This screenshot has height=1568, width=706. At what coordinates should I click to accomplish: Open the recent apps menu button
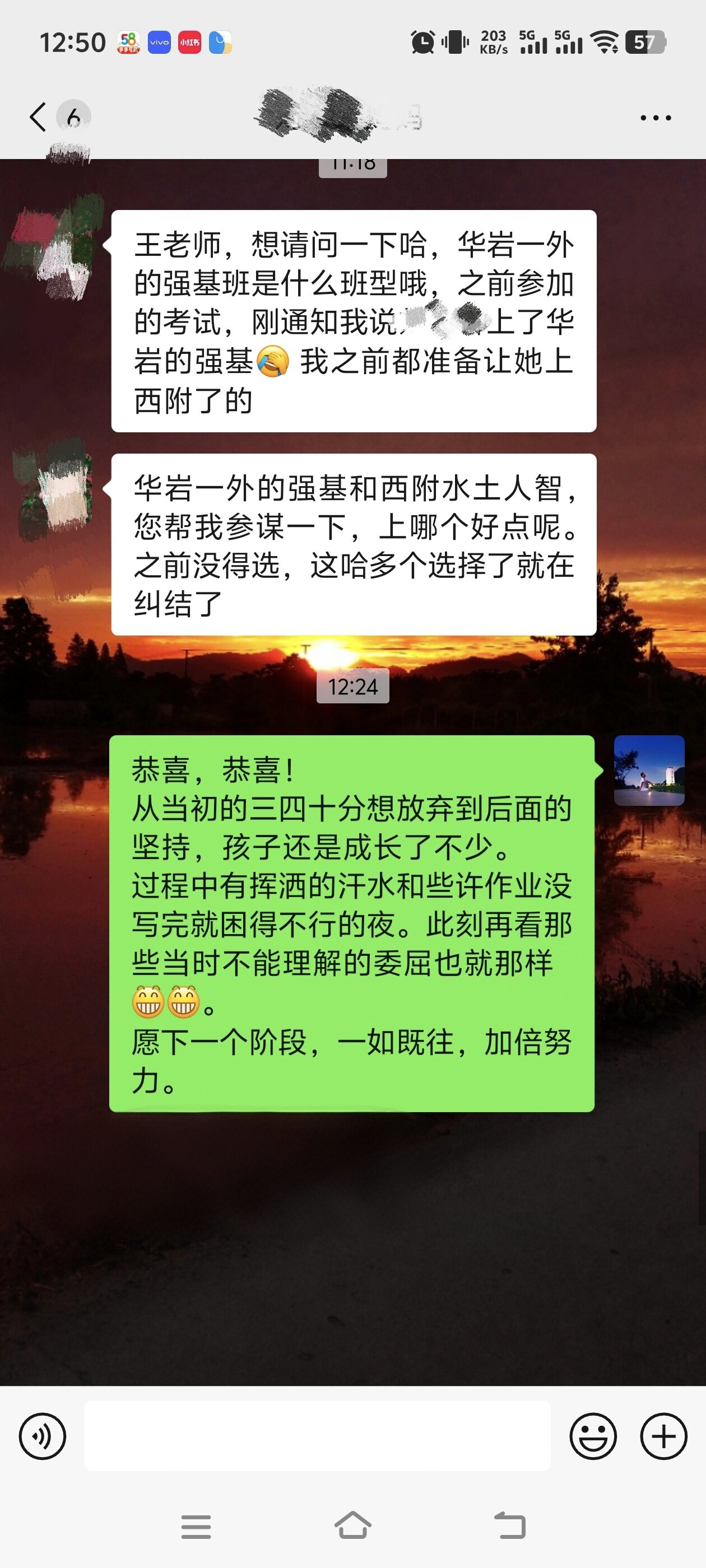pyautogui.click(x=196, y=1527)
